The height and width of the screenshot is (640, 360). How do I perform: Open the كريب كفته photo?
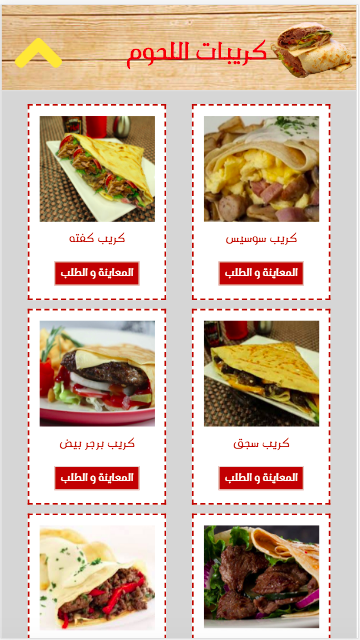coord(97,169)
